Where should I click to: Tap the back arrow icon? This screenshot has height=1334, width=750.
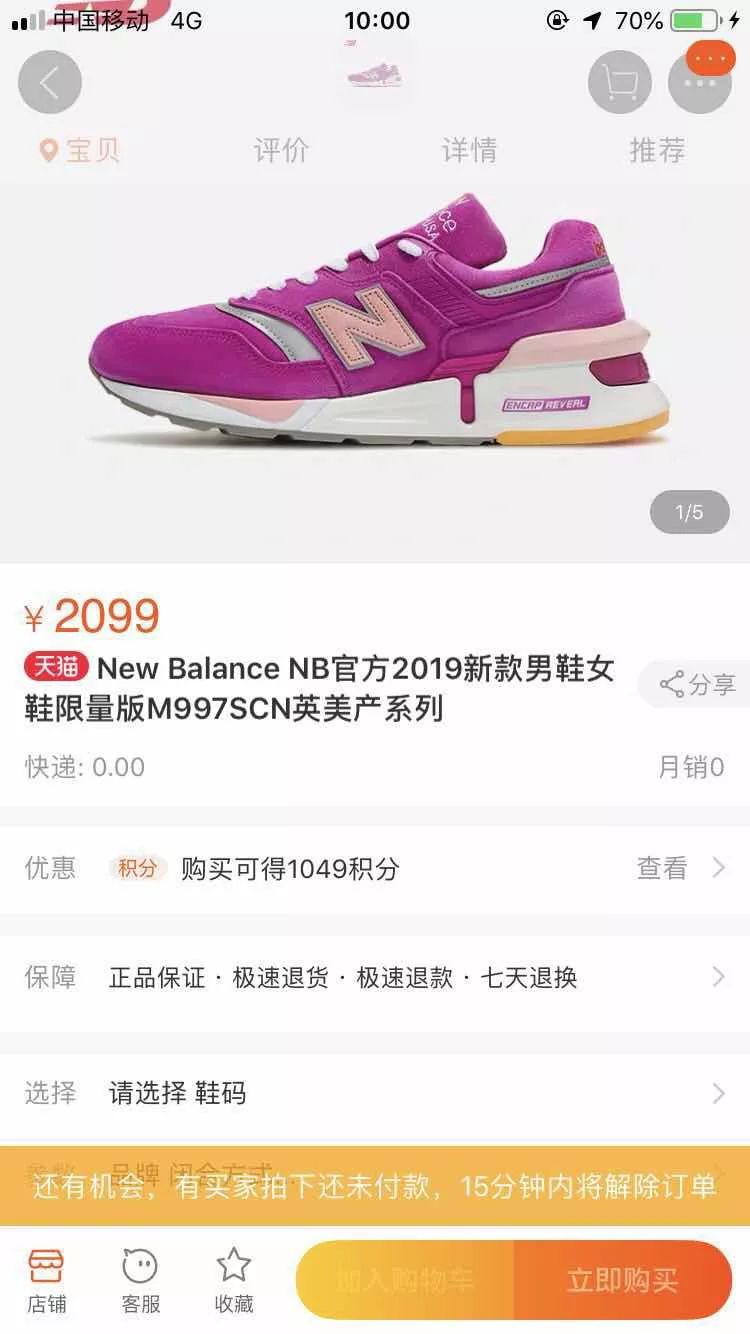point(49,82)
